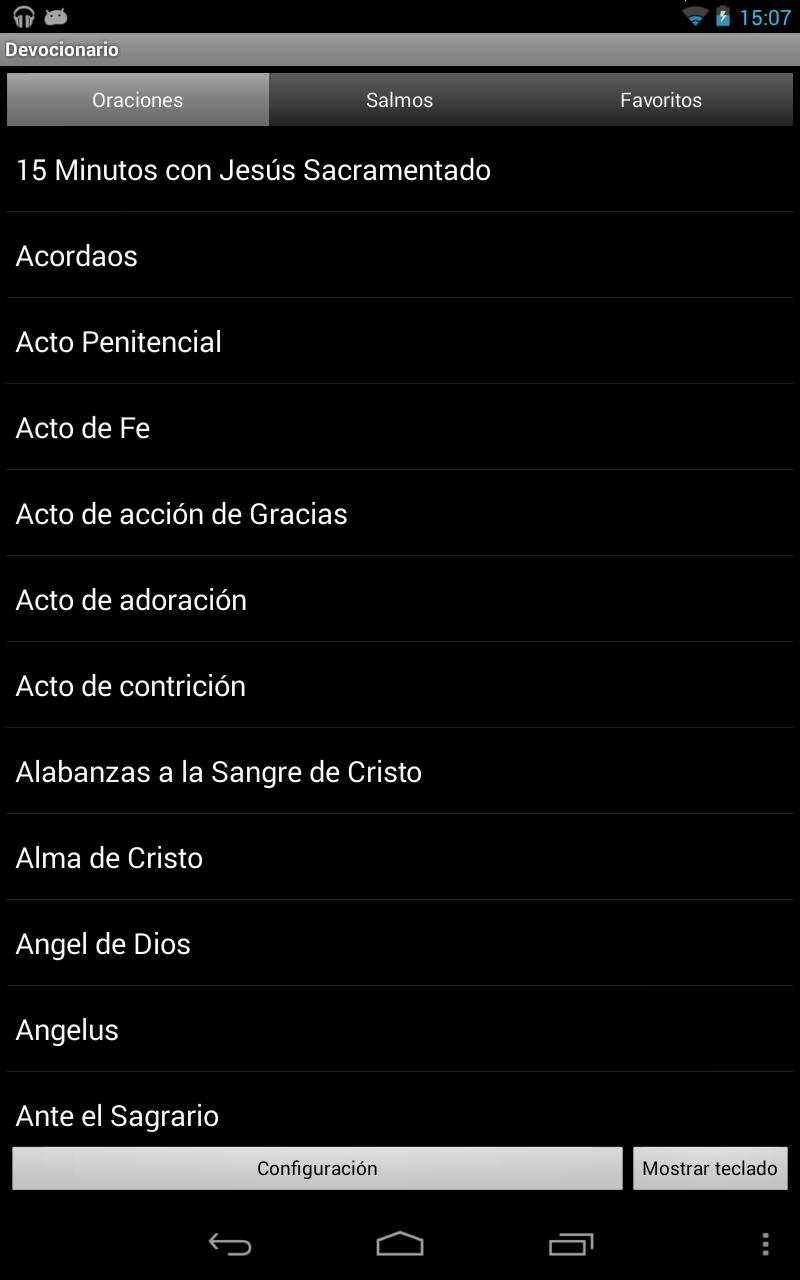
Task: Open Acto Penitencial
Action: (x=400, y=342)
